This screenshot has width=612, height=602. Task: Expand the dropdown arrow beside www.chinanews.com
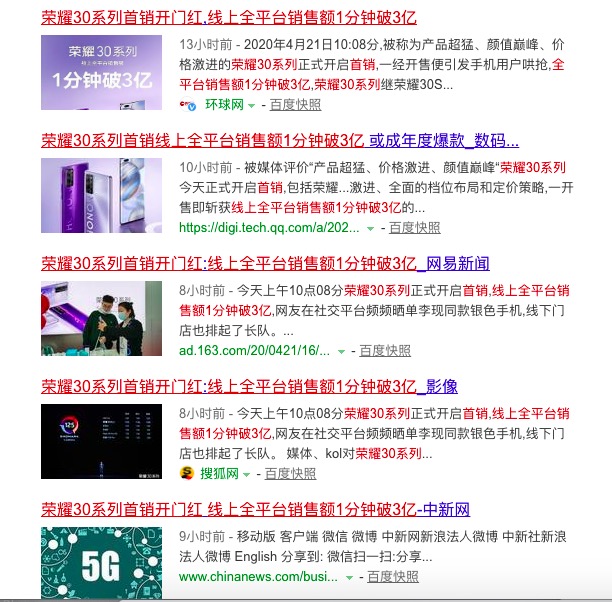(x=351, y=578)
